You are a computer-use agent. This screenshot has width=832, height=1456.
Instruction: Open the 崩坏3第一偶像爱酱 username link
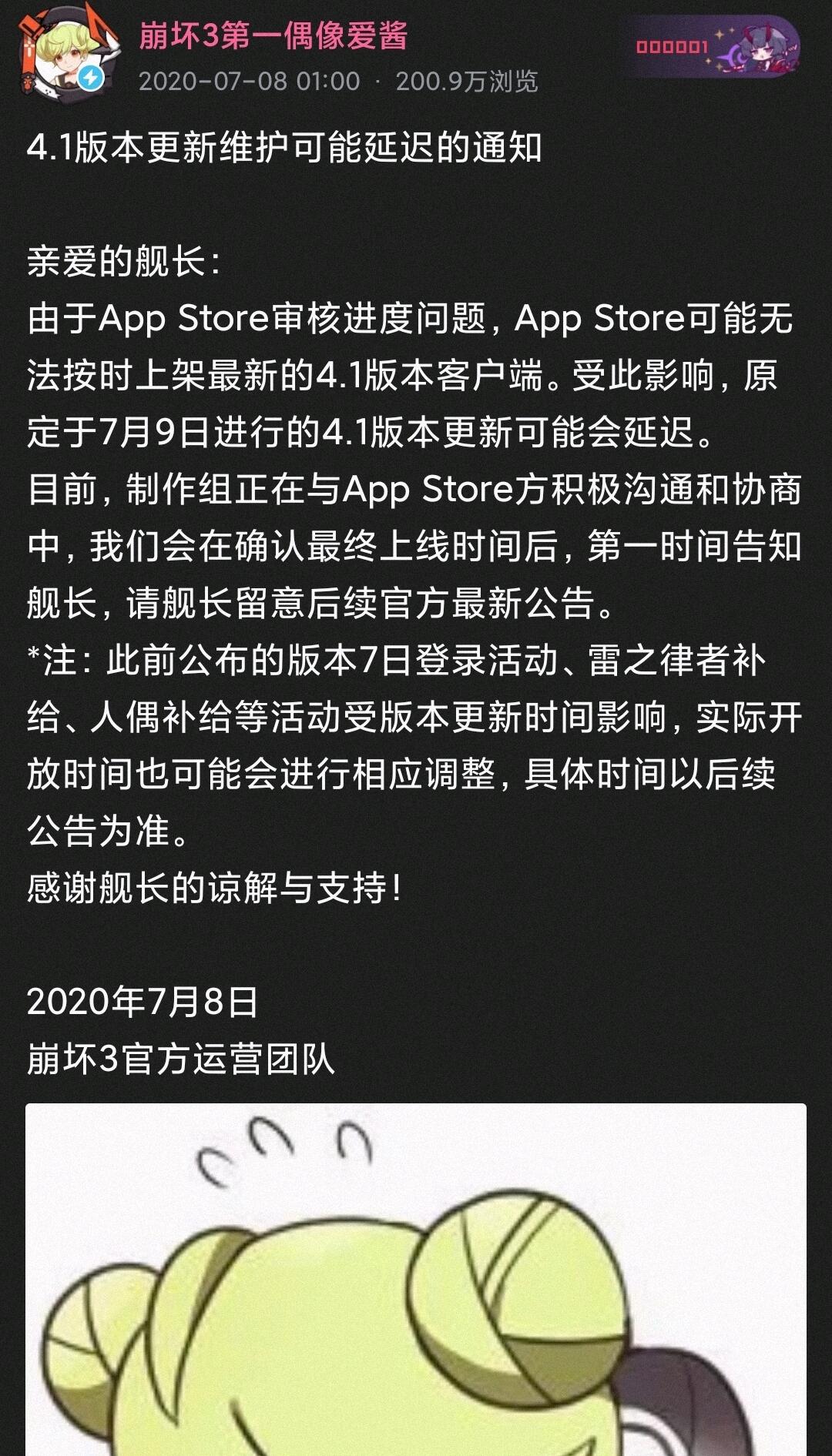pyautogui.click(x=273, y=35)
